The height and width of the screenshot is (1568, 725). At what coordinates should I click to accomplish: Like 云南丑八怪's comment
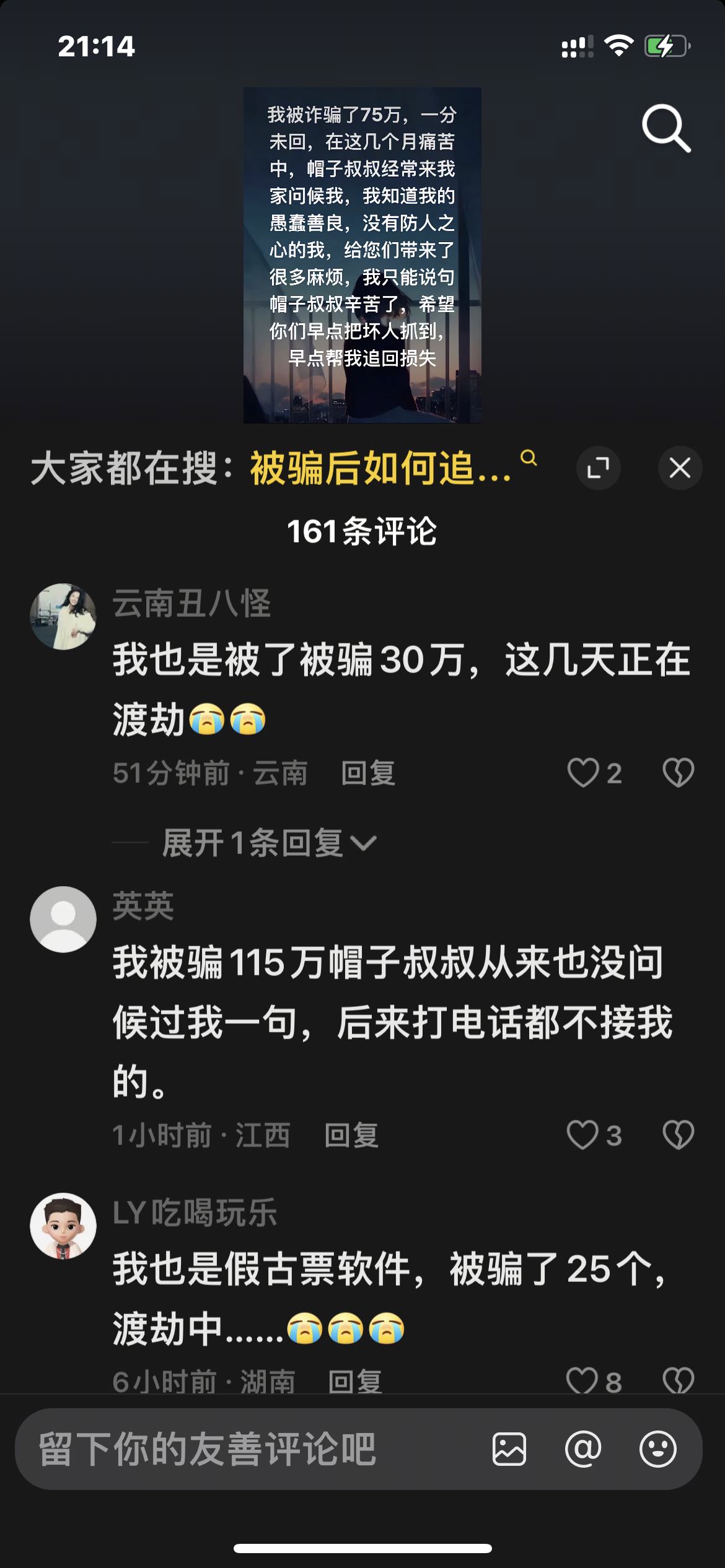coord(594,772)
